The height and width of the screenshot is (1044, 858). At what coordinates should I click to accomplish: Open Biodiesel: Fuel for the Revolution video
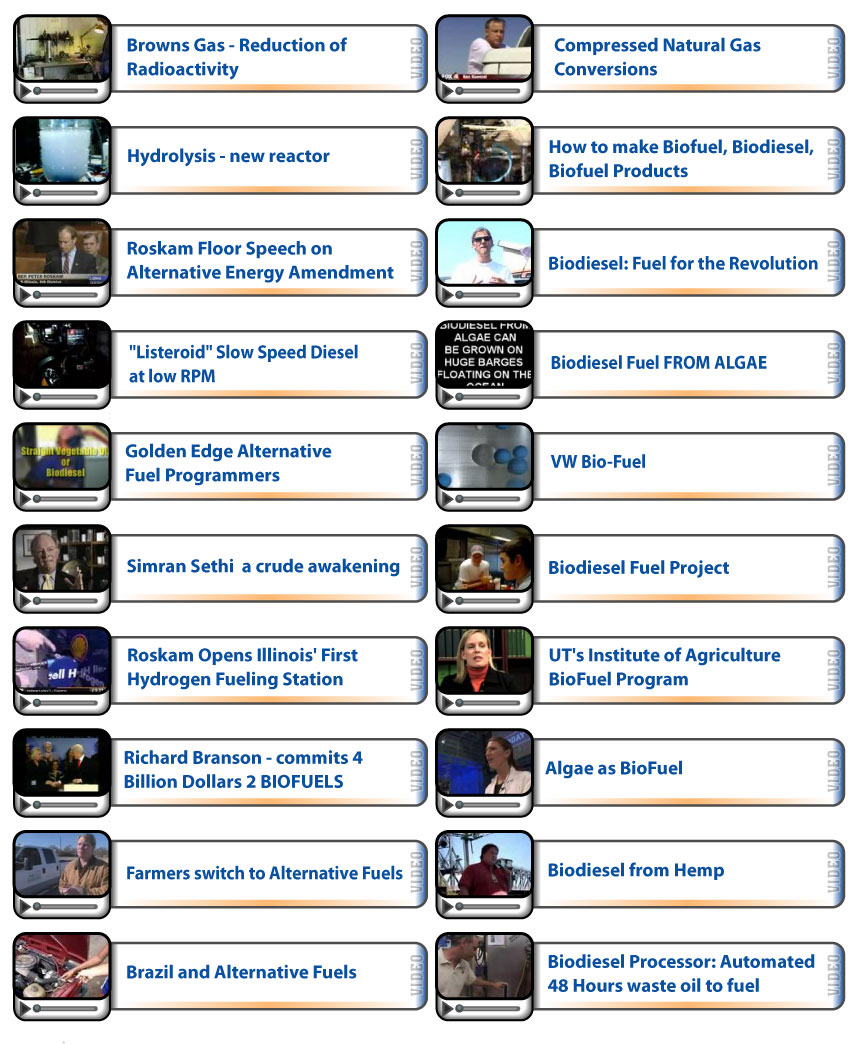point(683,264)
